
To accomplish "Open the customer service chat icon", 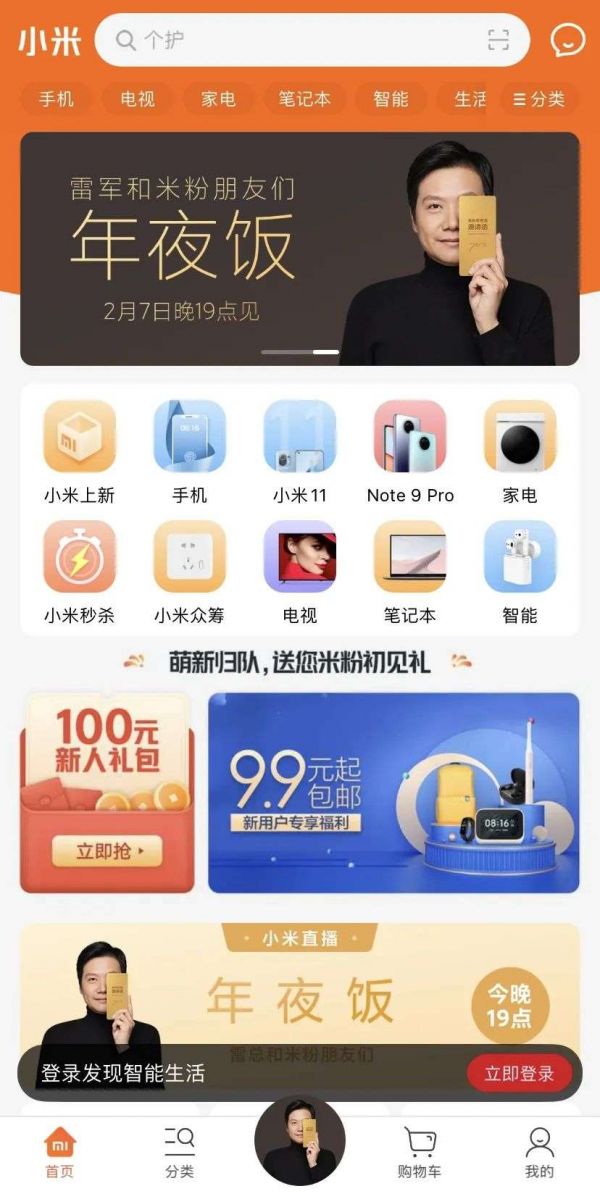I will click(x=568, y=40).
